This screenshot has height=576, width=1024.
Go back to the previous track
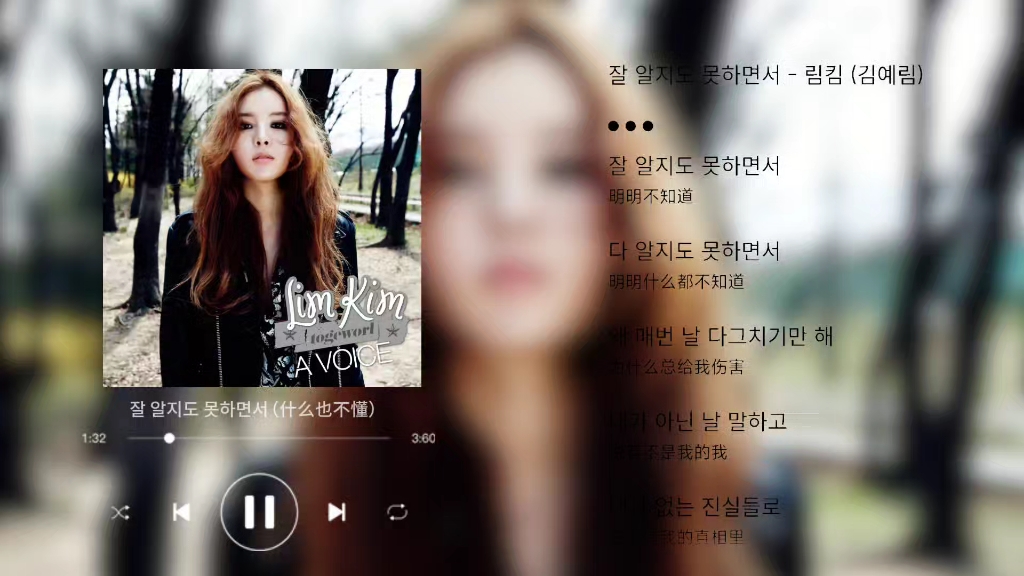(181, 512)
